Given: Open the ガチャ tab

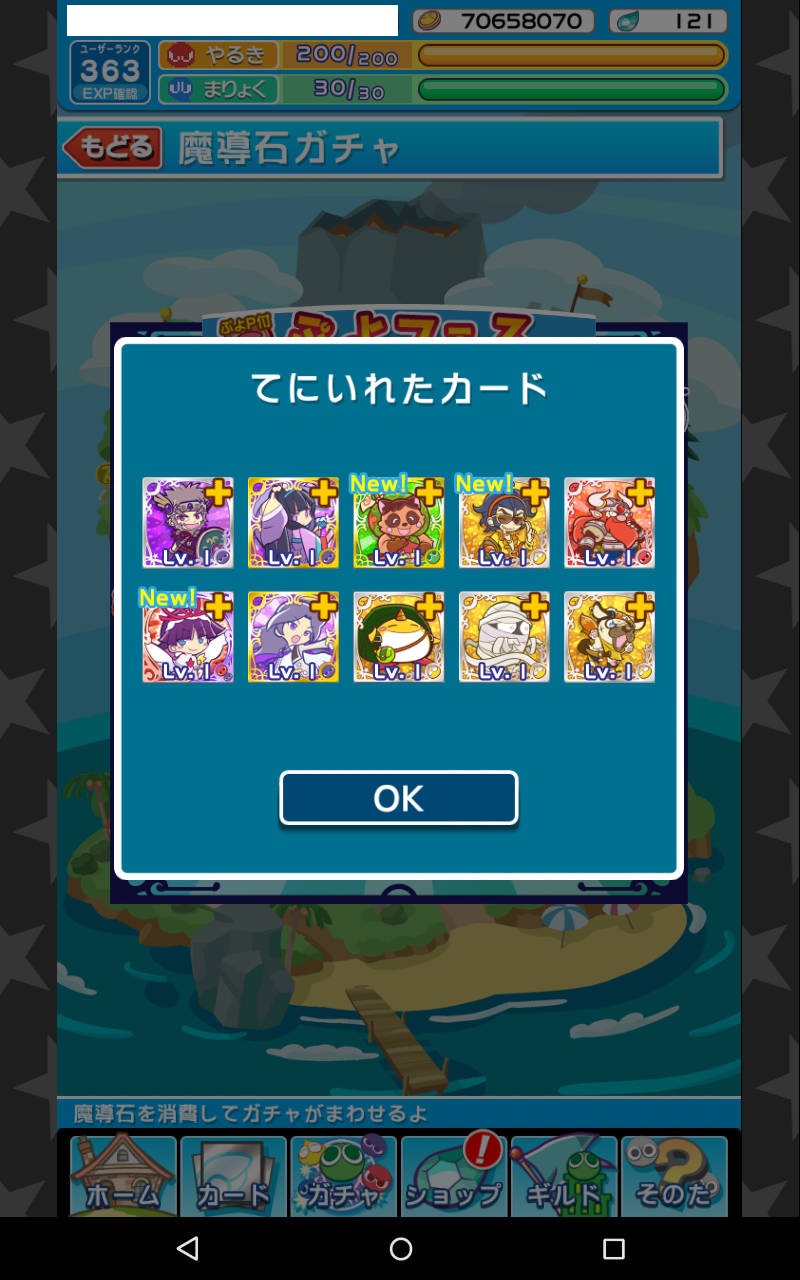Looking at the screenshot, I should (343, 1176).
